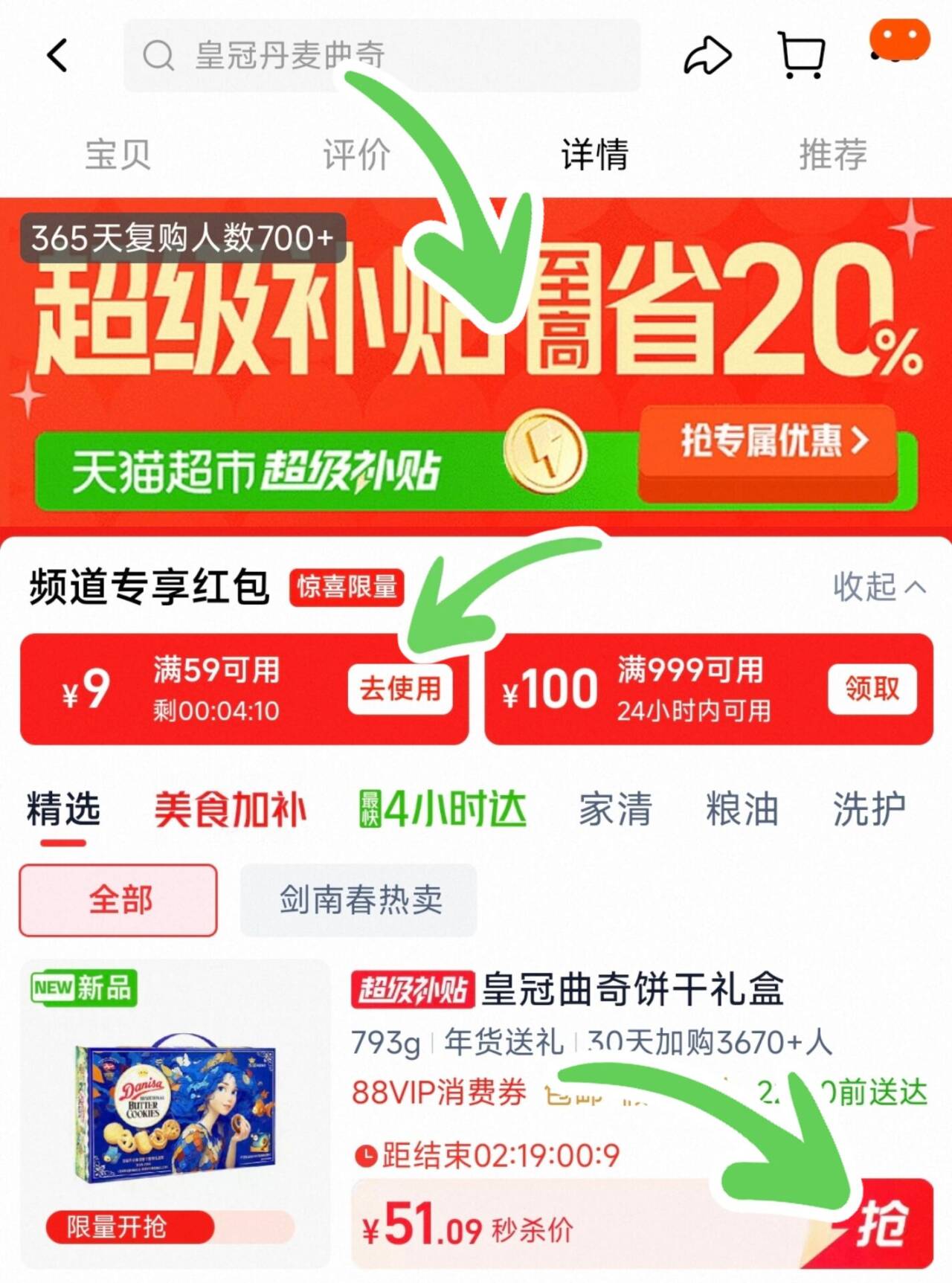Grab the 皇冠曲奇饼干礼盒 deal with 抢
This screenshot has width=952, height=1283.
[x=882, y=1223]
